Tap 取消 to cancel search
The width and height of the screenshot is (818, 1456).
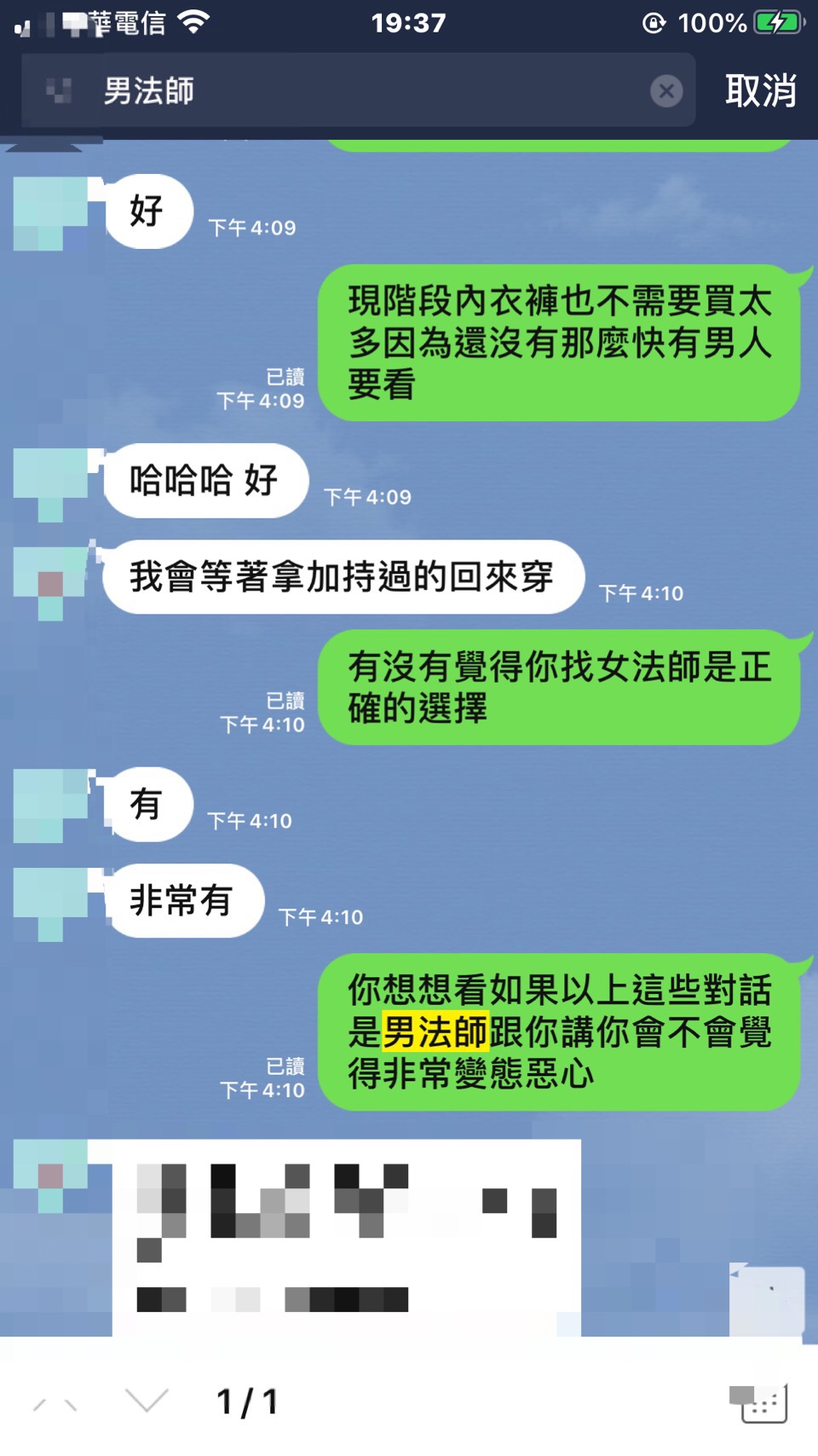(760, 90)
